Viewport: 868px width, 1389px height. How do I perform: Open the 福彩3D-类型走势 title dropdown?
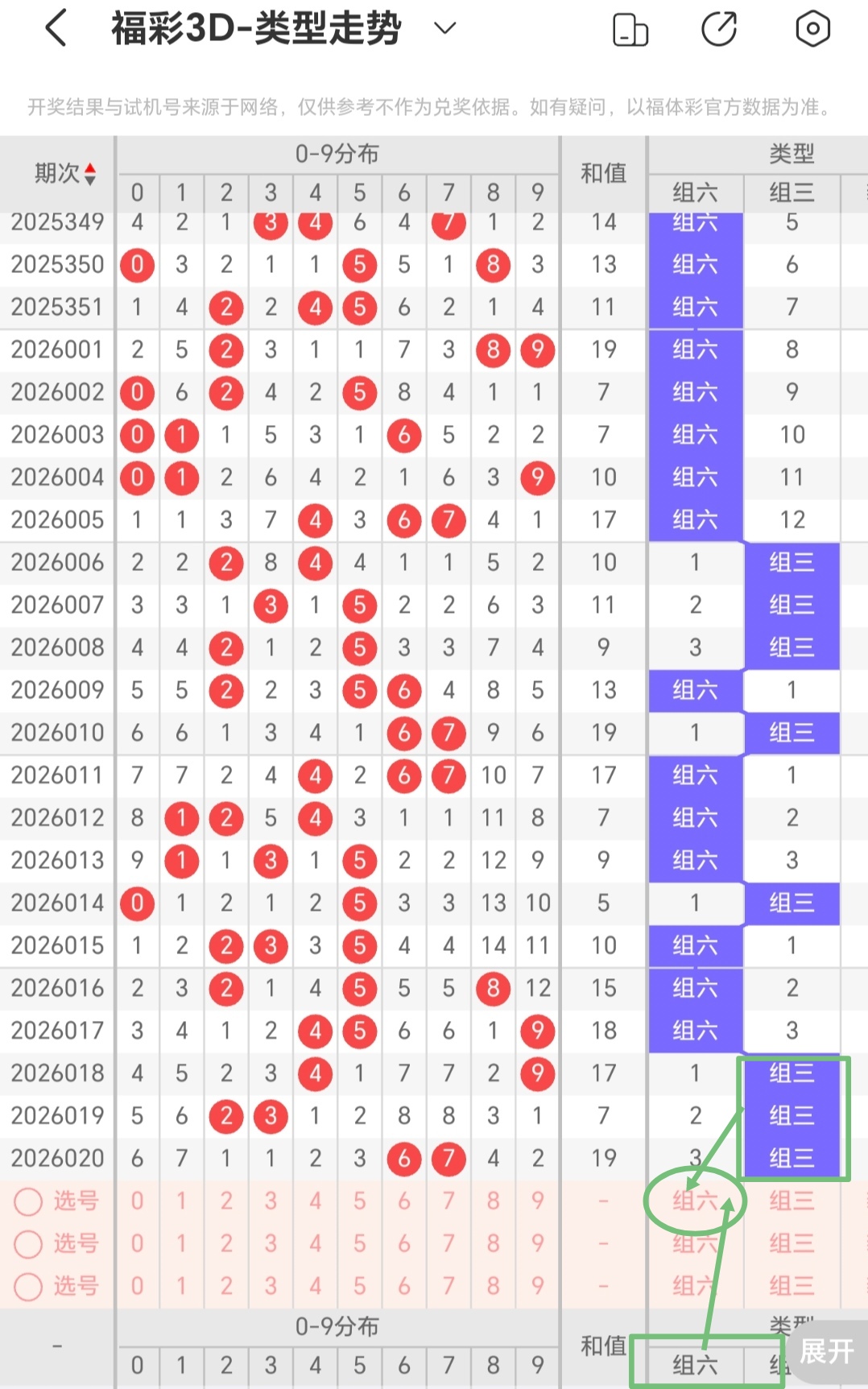click(443, 27)
